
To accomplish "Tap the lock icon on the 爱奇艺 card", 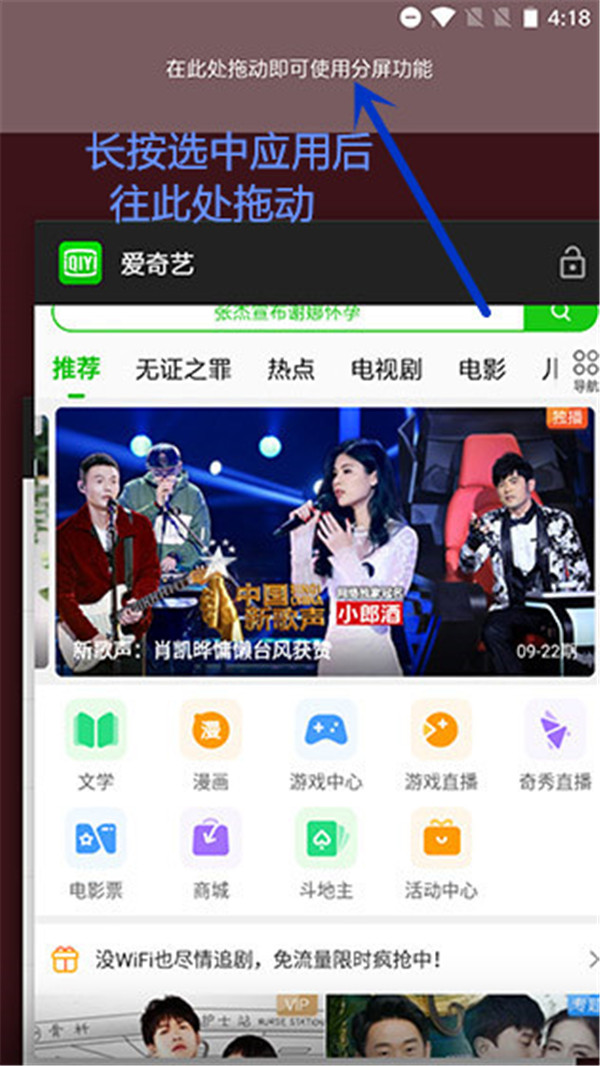I will [571, 264].
